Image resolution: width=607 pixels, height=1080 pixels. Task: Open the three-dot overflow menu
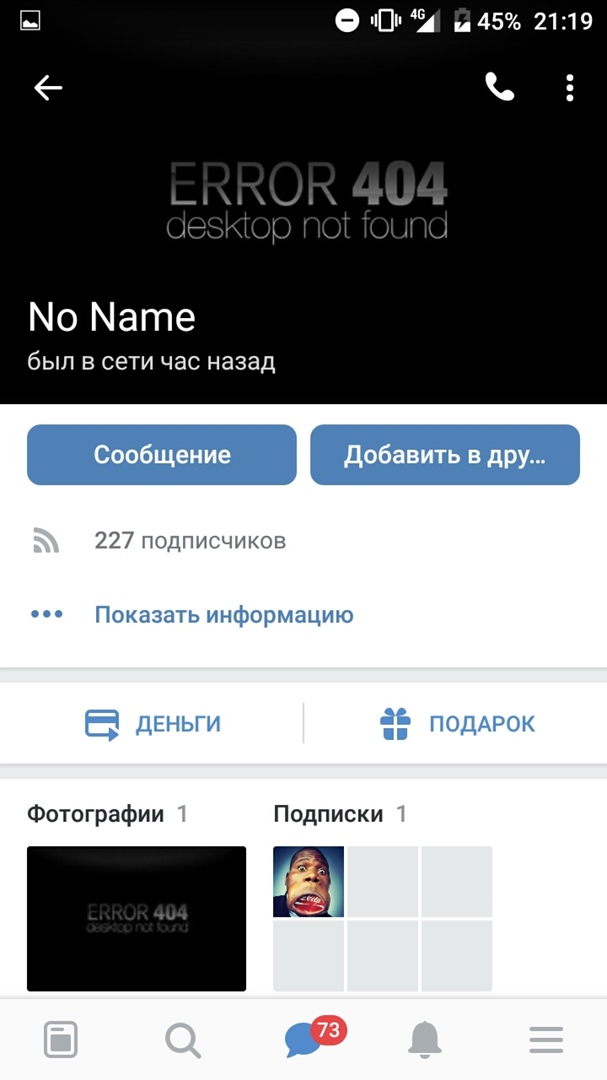click(x=569, y=88)
